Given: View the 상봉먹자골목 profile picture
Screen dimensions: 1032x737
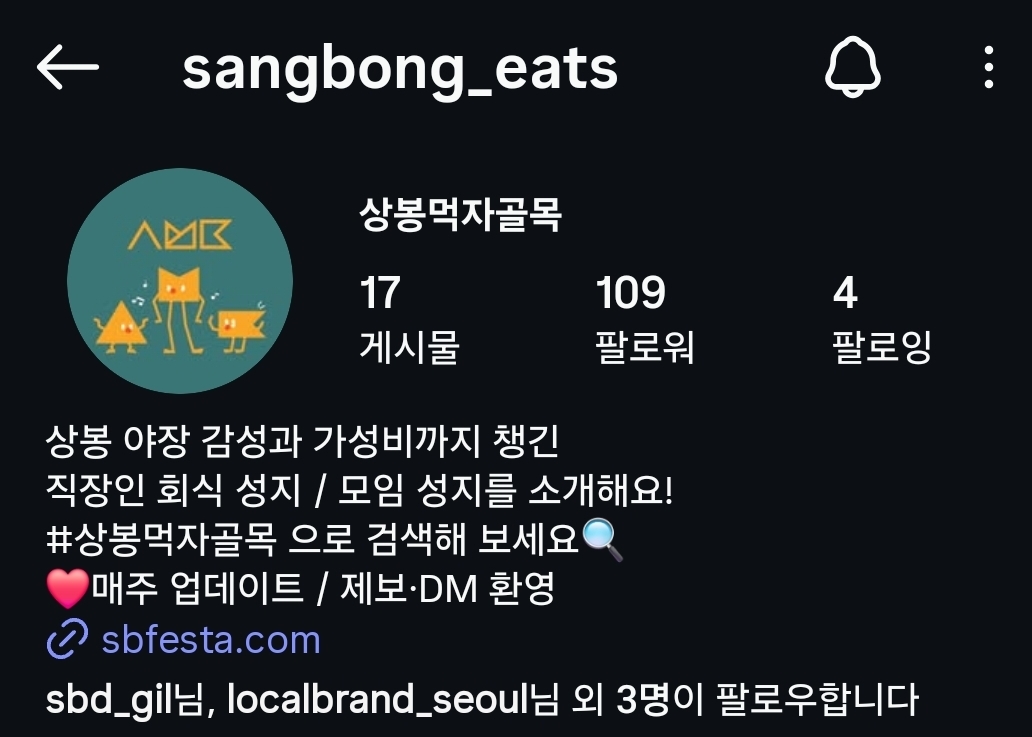Looking at the screenshot, I should click(180, 281).
